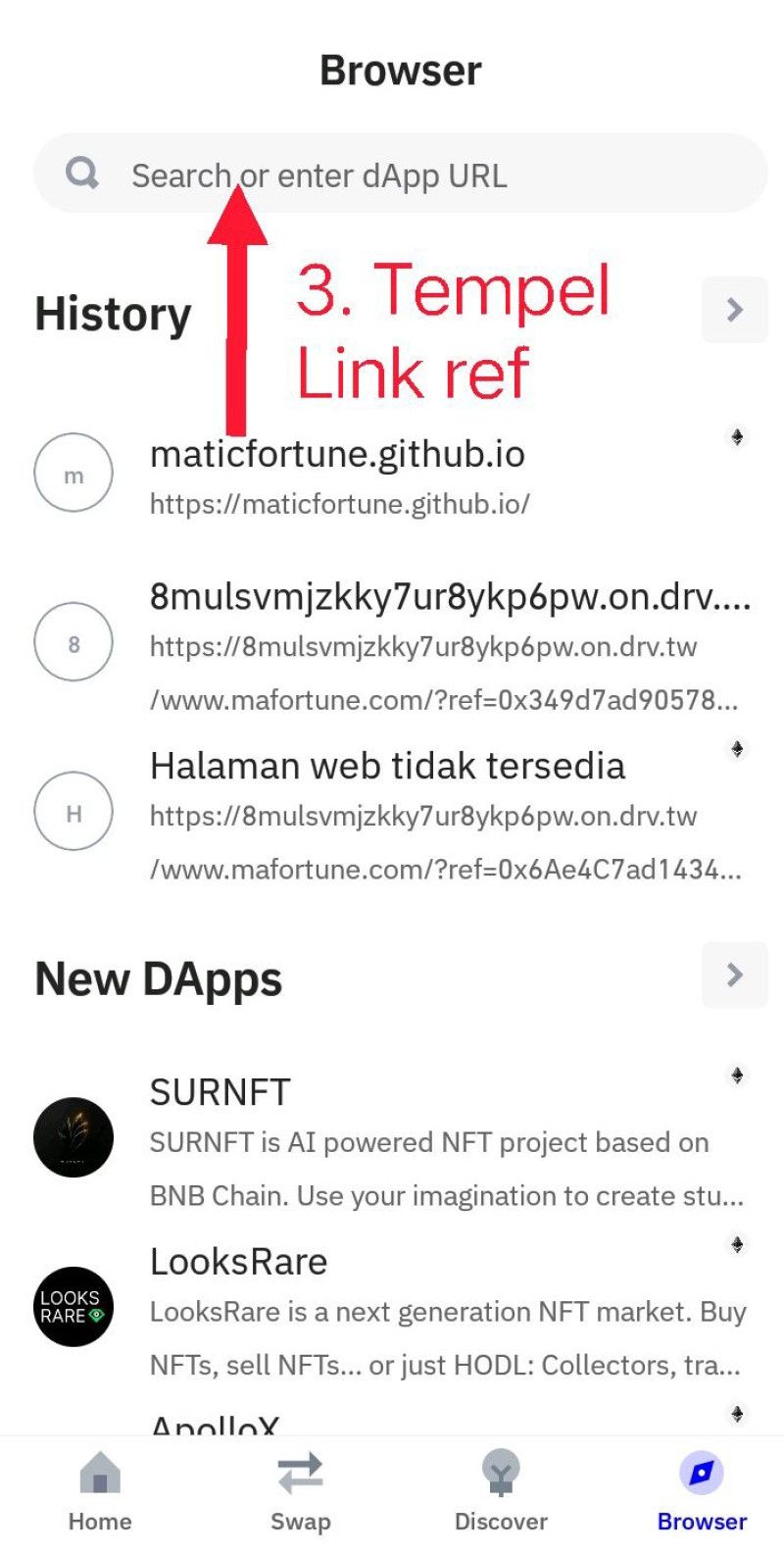Switch to the Discover tab
Viewport: 784px width, 1553px height.
(x=501, y=1491)
